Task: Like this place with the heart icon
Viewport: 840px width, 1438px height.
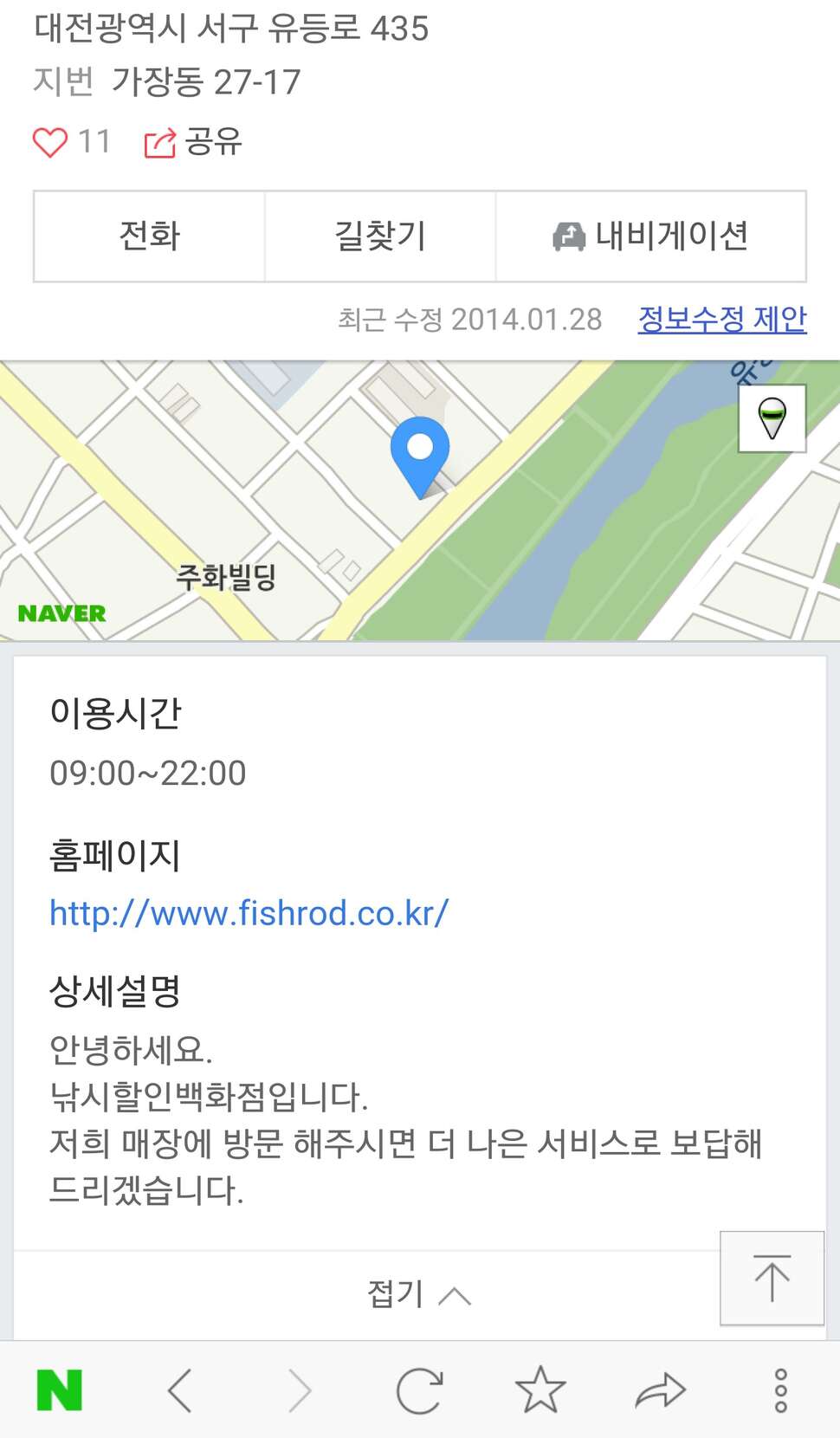Action: [x=50, y=142]
